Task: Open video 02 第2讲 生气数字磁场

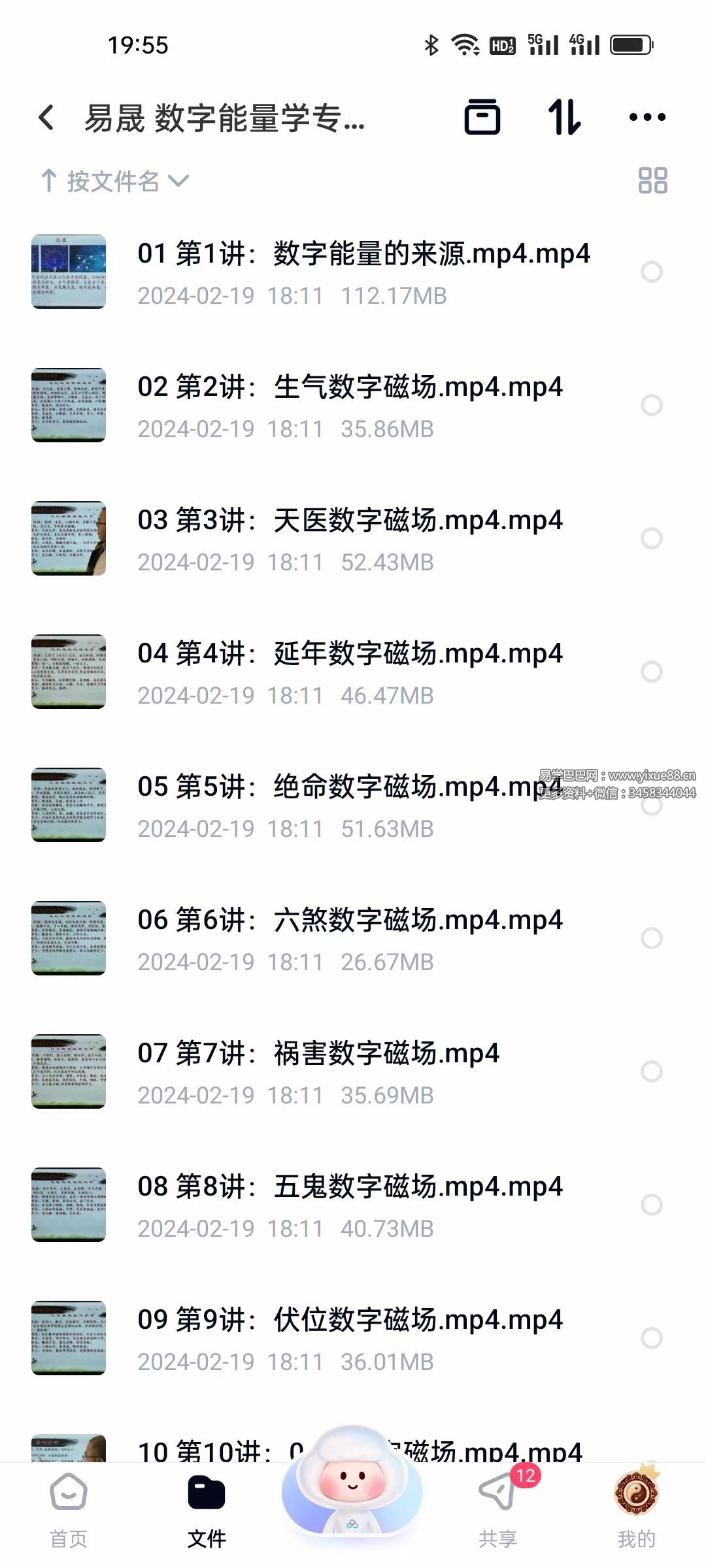Action: (350, 387)
